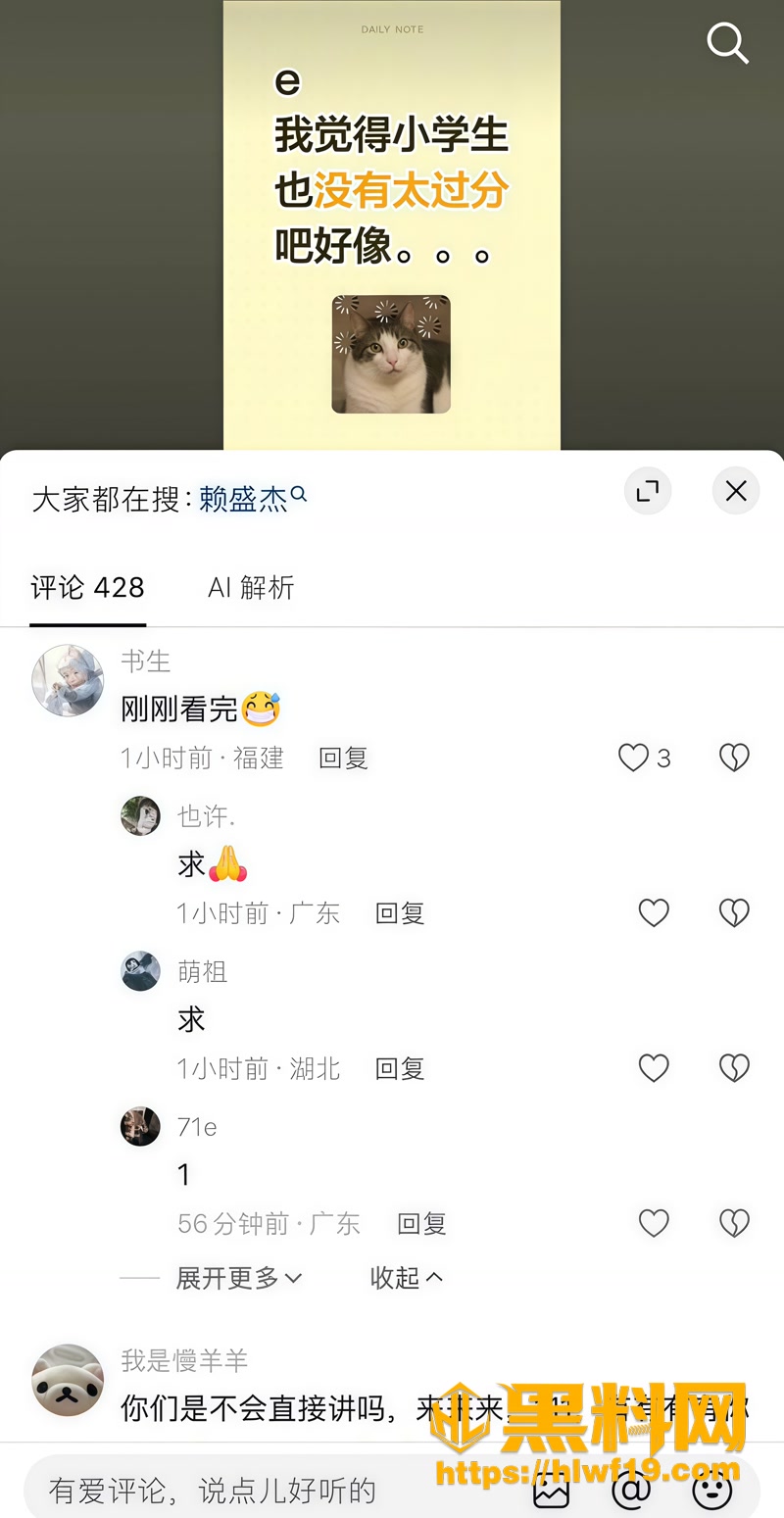Collapse replies with 收起
This screenshot has width=784, height=1518.
point(406,1278)
